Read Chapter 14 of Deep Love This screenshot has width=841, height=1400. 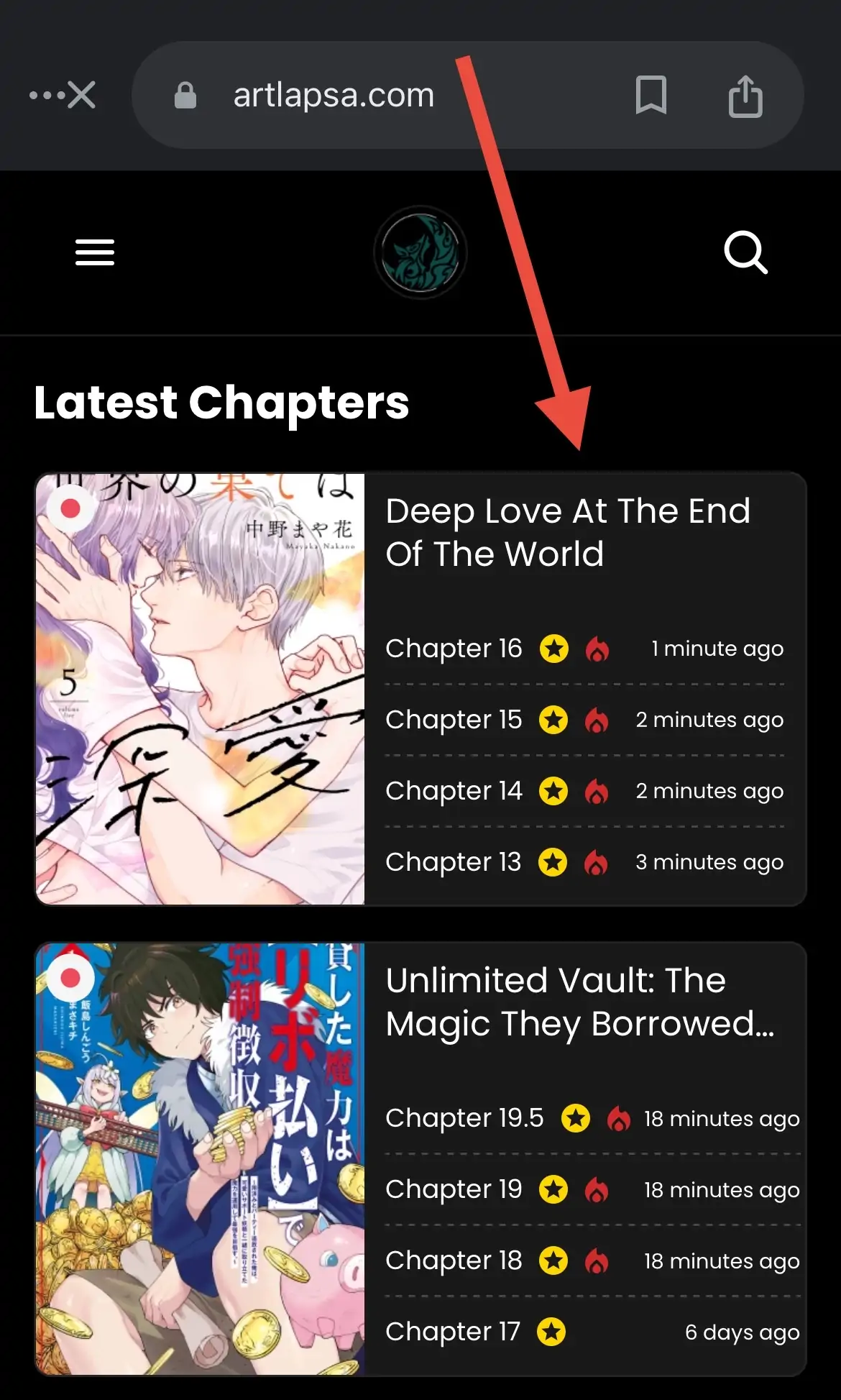click(454, 791)
